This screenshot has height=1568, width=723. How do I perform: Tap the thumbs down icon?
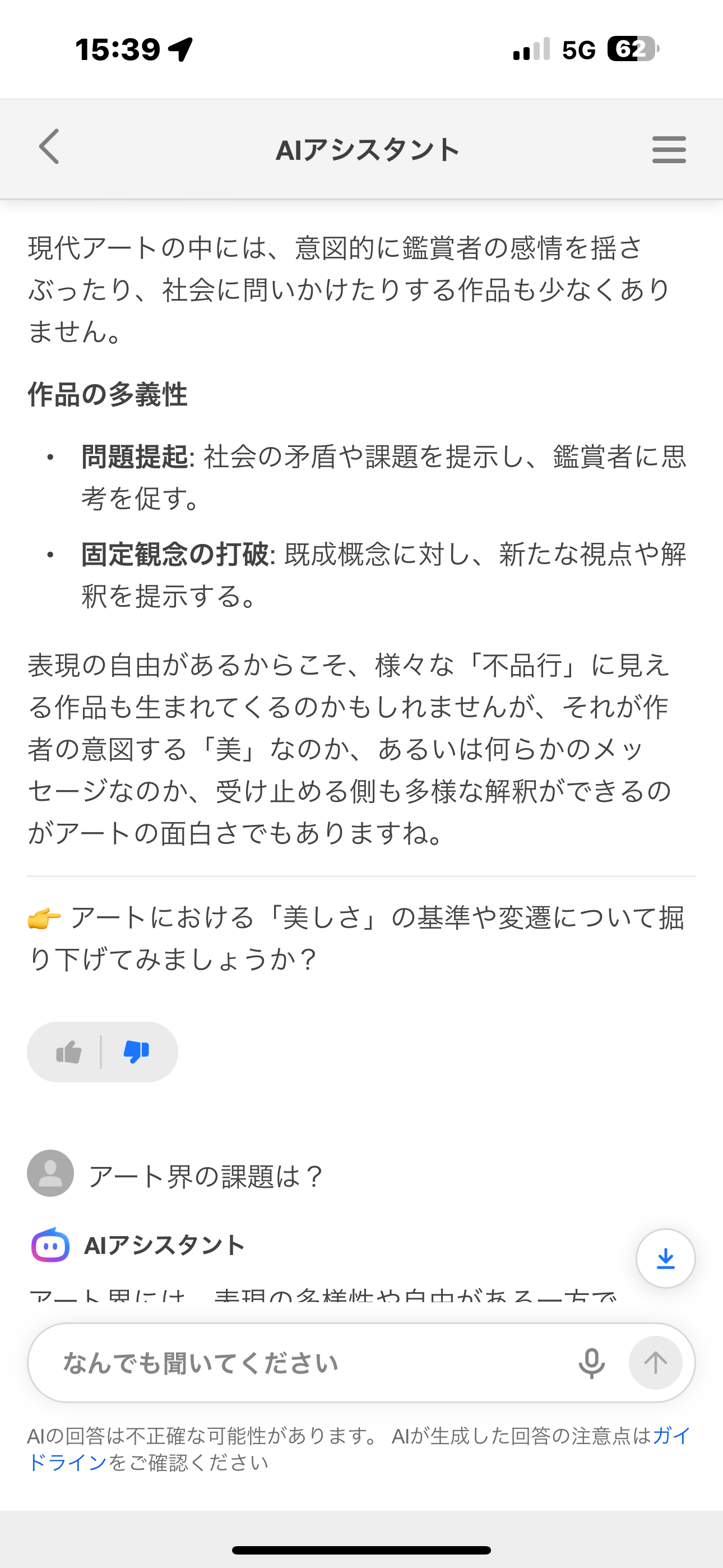pyautogui.click(x=136, y=1052)
